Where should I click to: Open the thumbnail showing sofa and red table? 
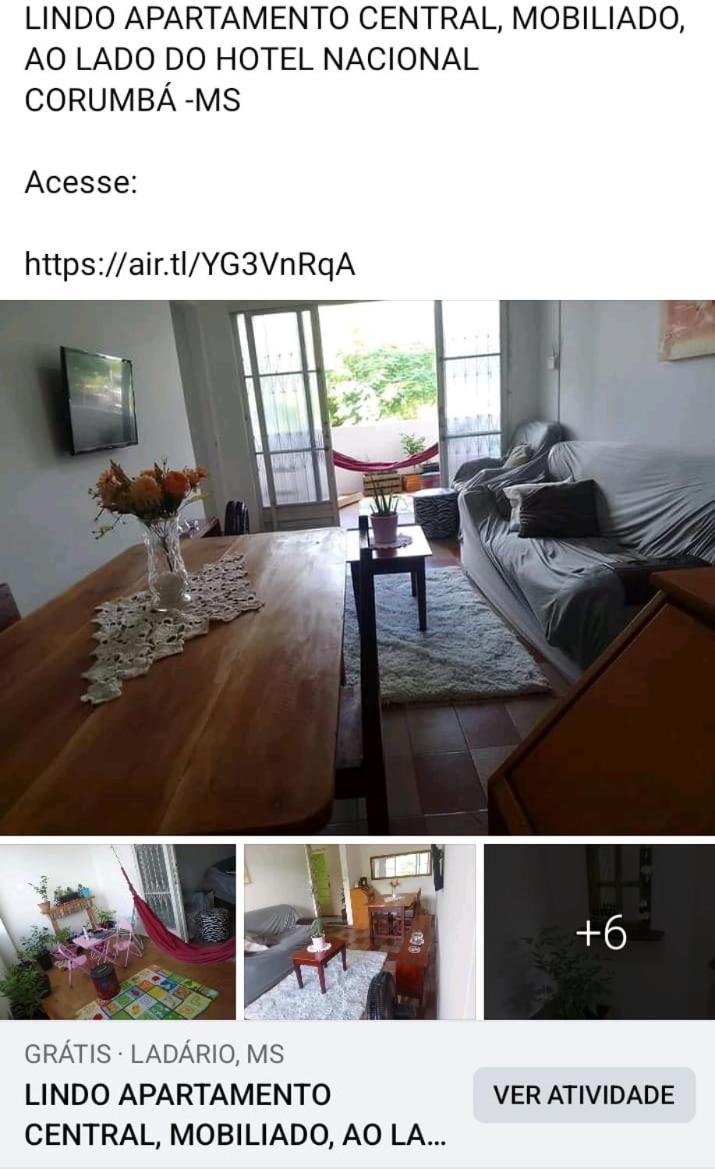360,932
